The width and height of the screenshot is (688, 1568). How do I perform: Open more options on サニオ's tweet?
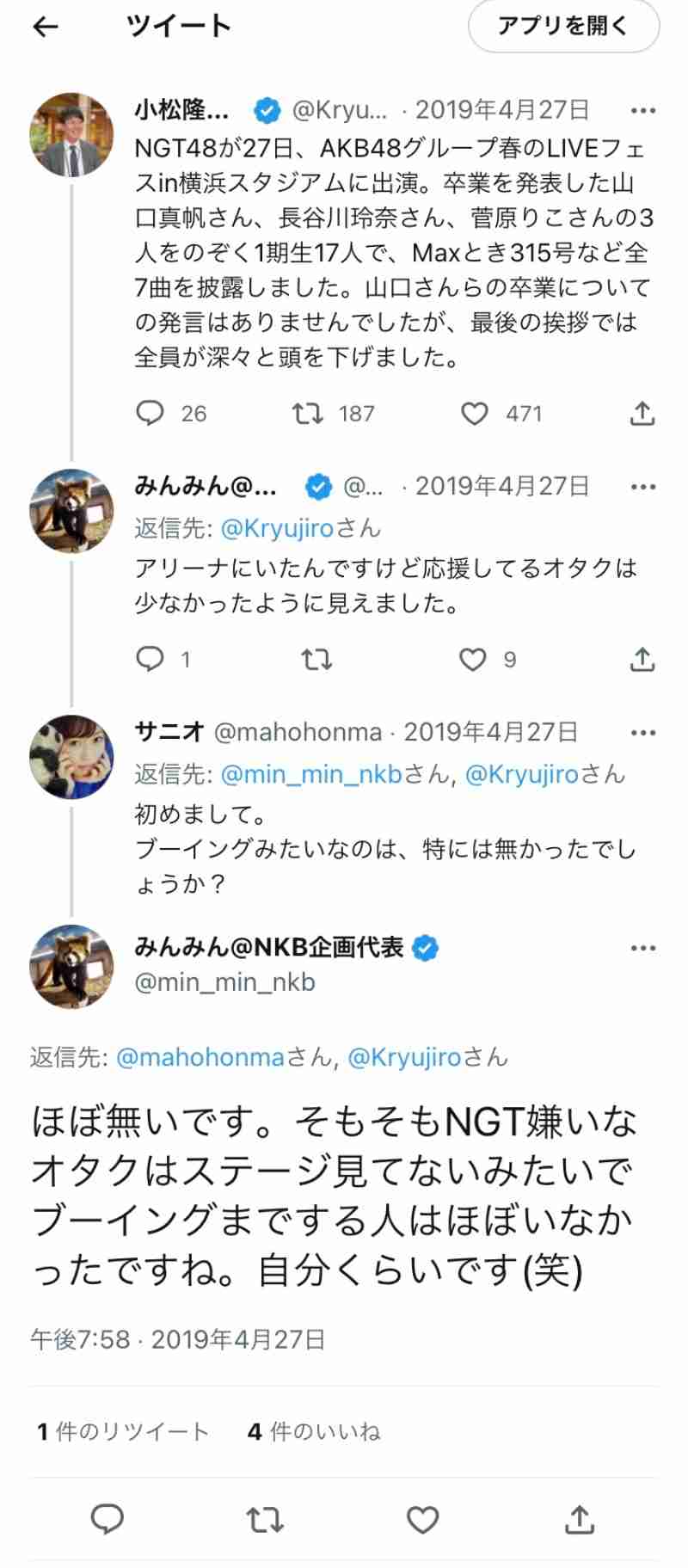[642, 732]
